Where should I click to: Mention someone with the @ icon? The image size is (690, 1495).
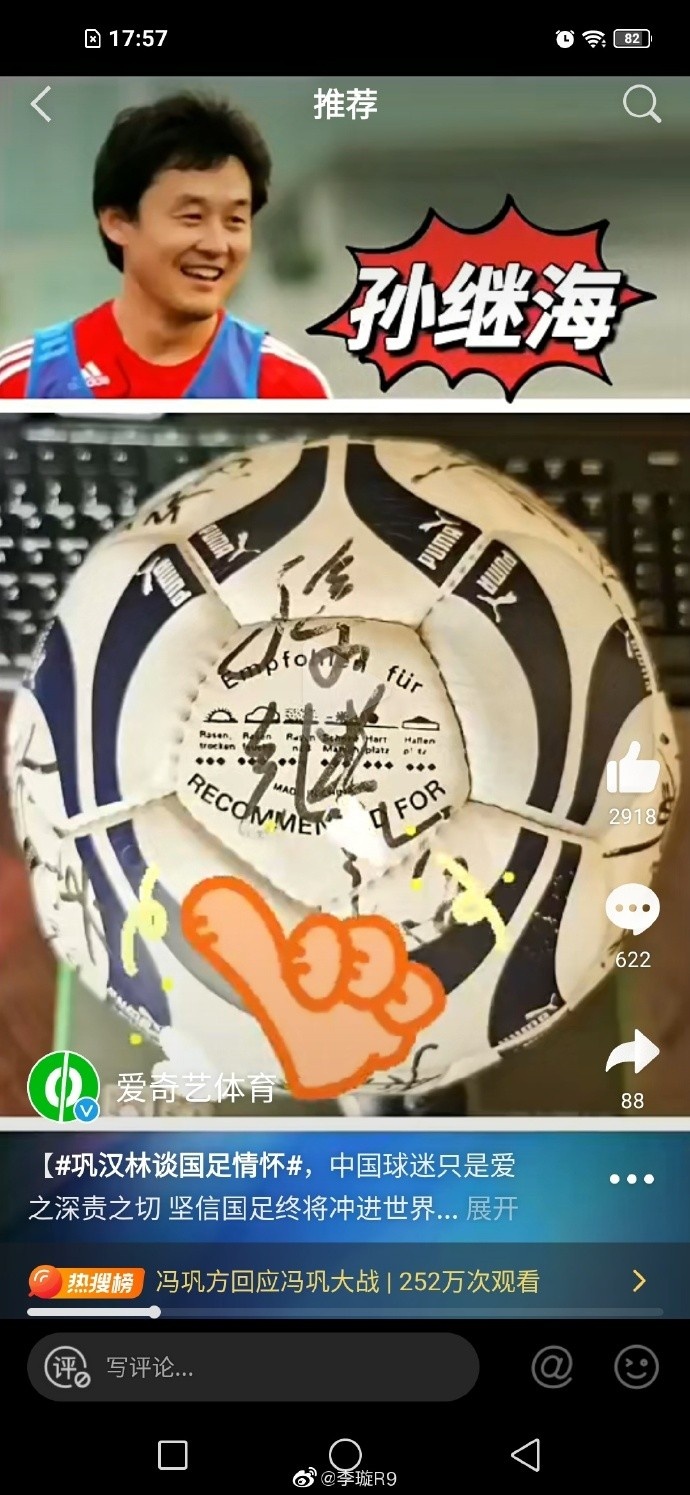coord(552,1367)
